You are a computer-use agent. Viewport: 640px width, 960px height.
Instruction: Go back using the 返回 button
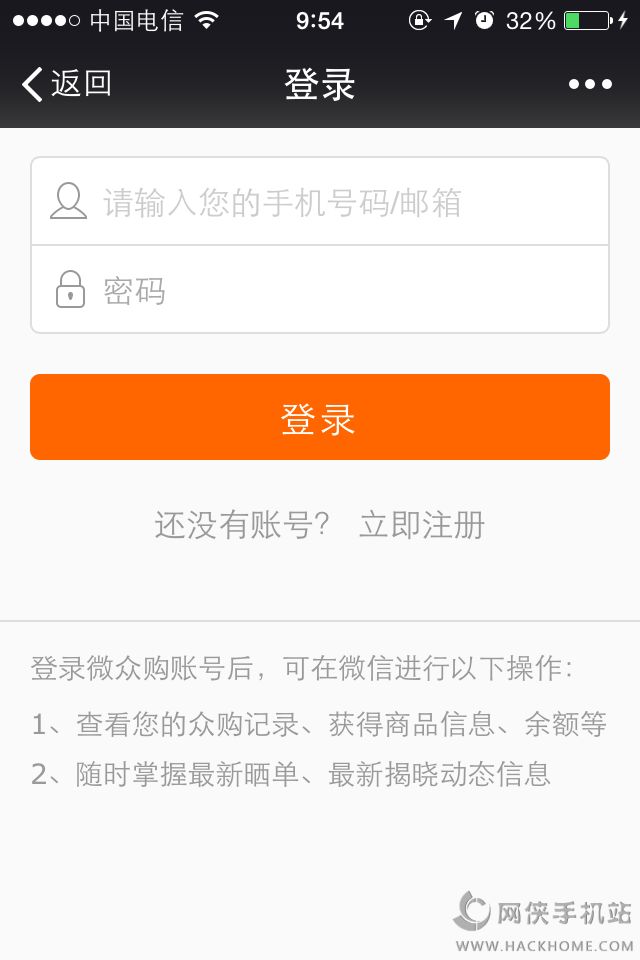(x=67, y=84)
